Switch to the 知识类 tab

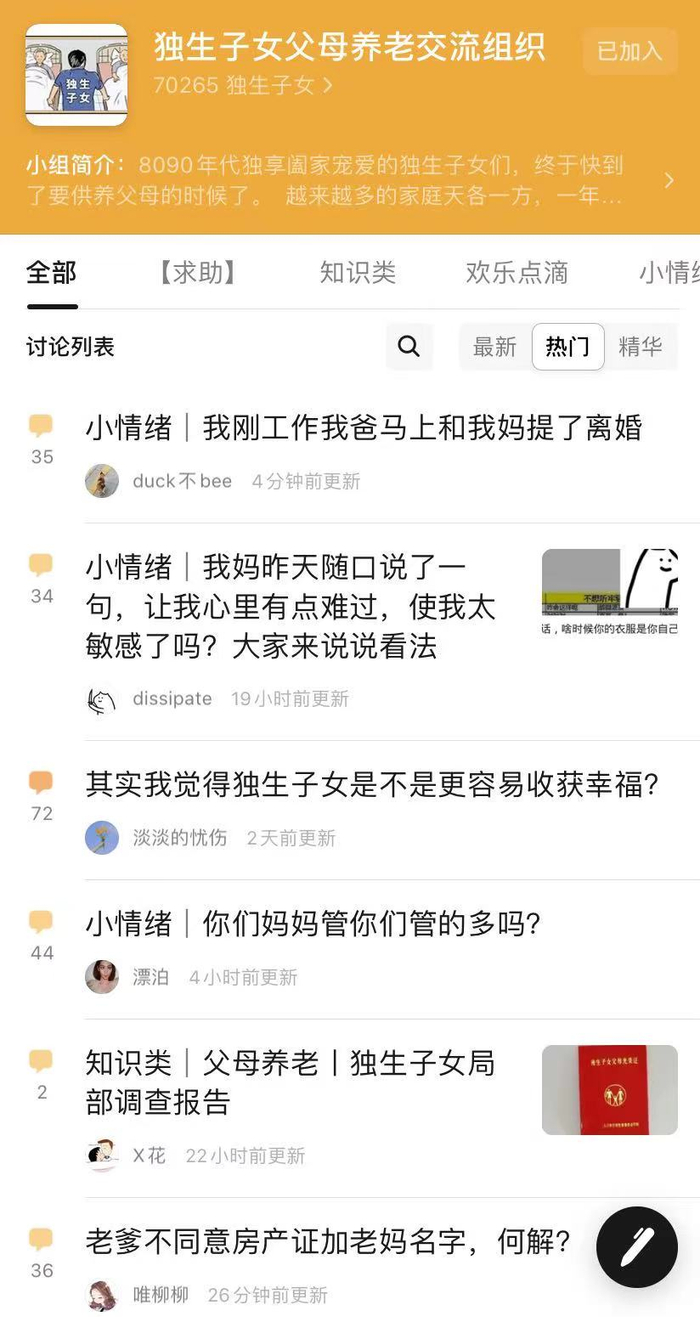(357, 272)
